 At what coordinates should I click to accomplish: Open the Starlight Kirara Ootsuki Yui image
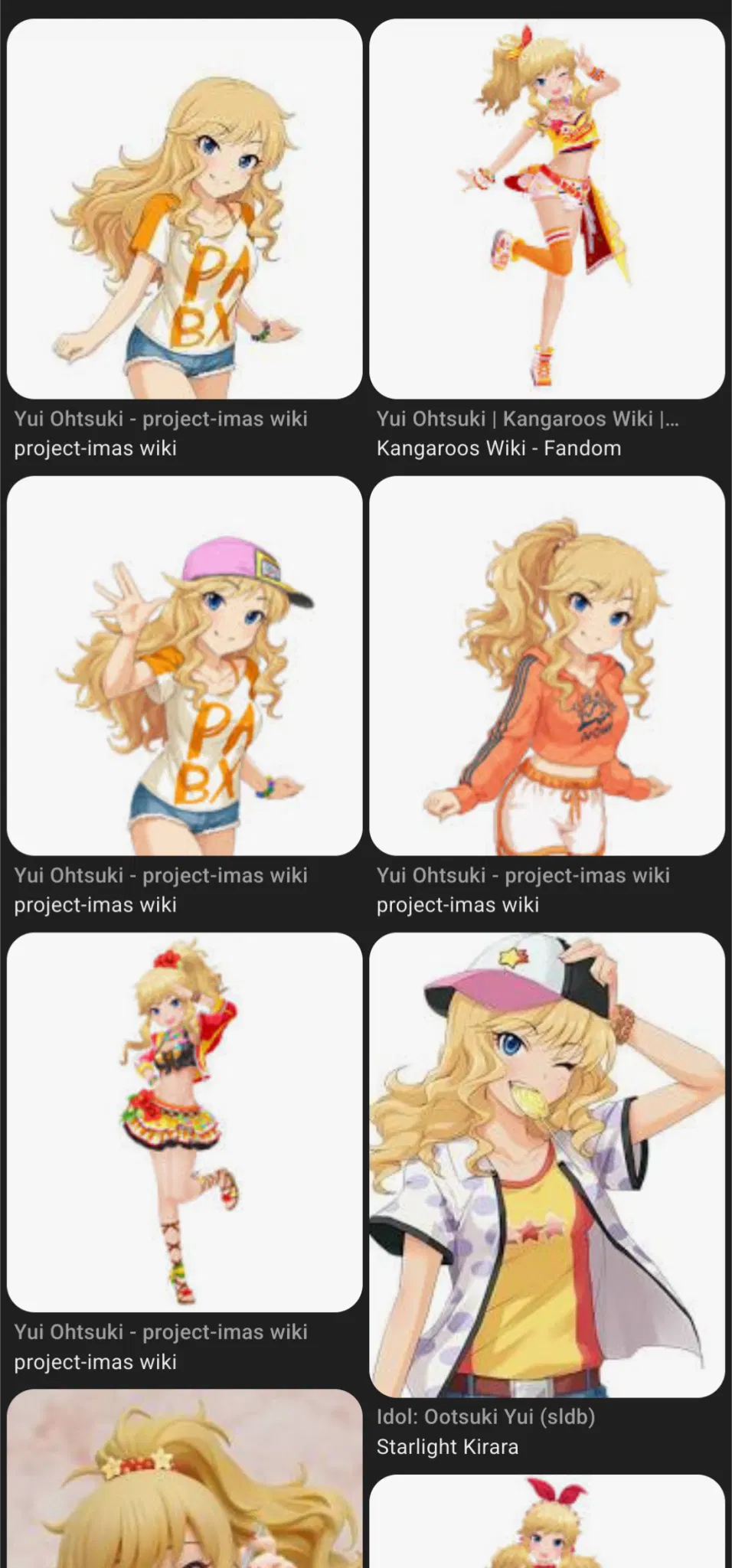coord(547,1164)
